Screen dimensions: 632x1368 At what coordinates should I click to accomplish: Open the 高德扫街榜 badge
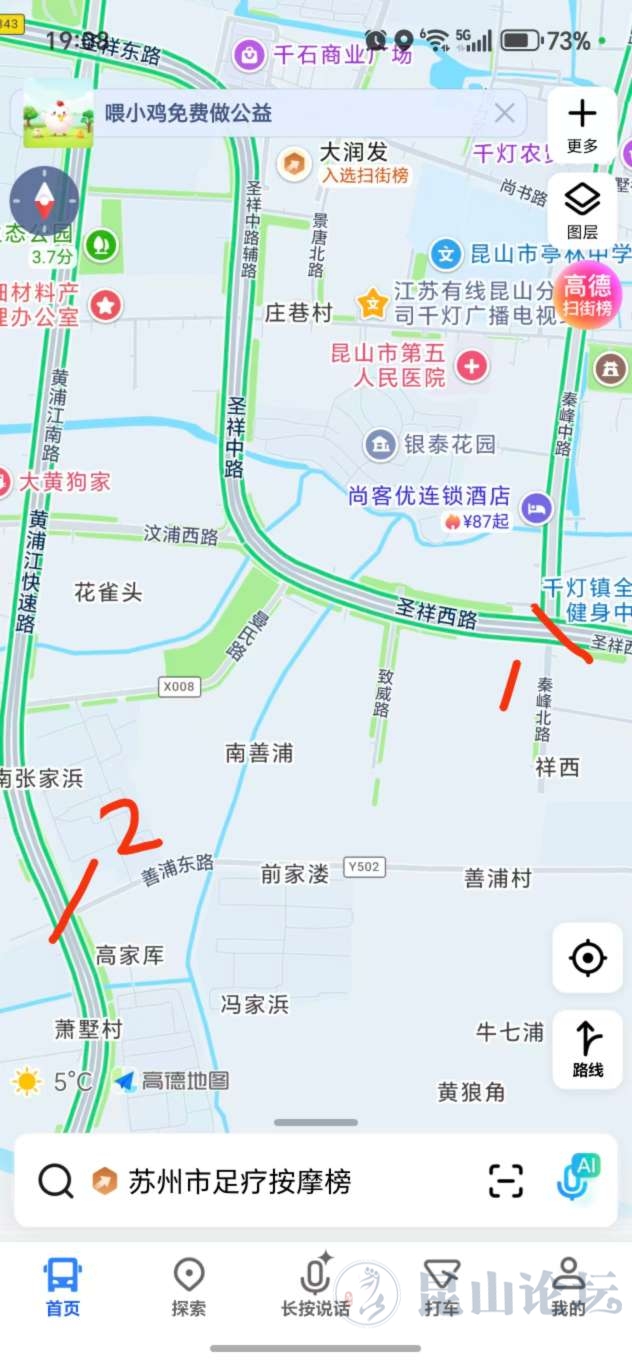[587, 295]
